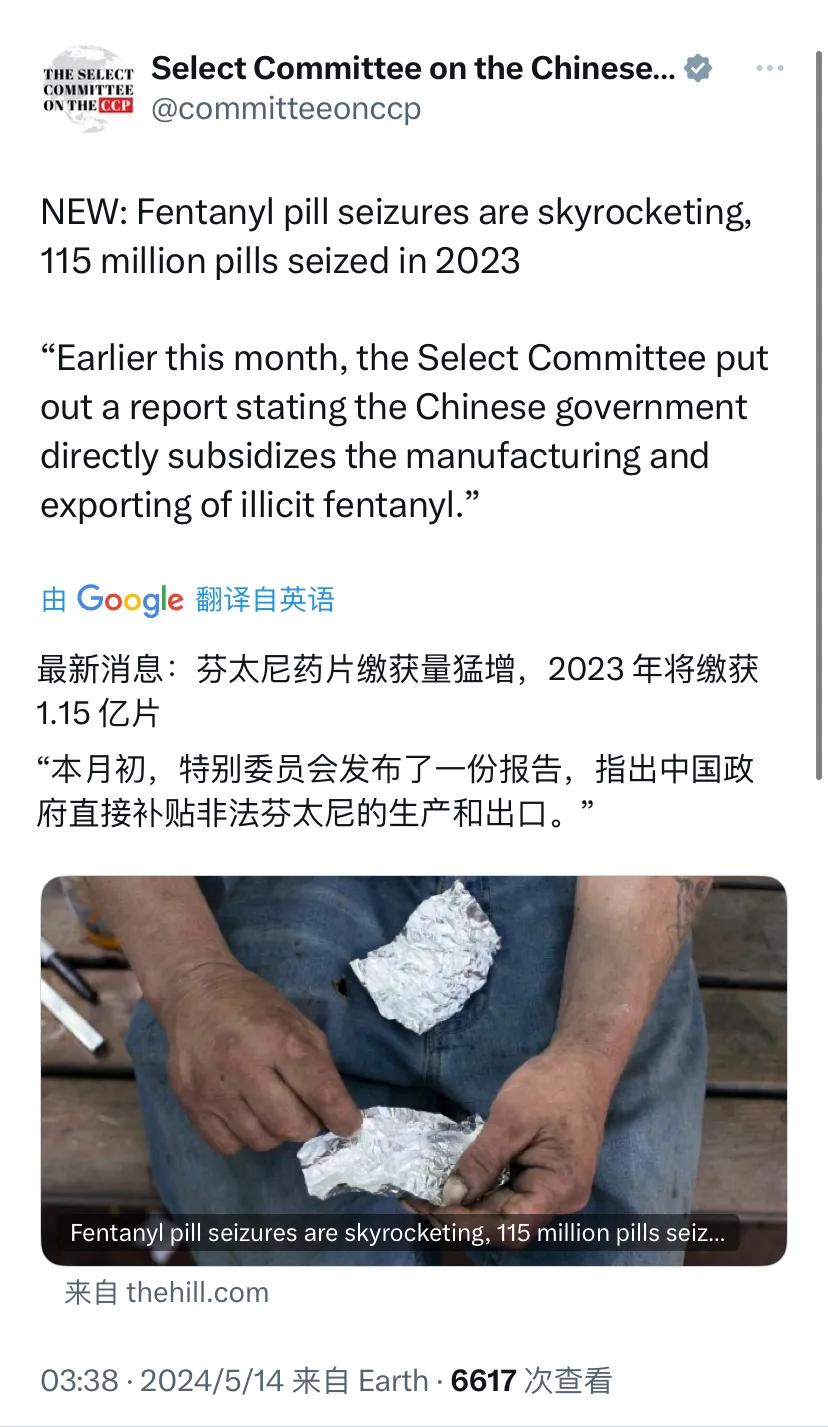Open the embedded article thumbnail image
Screen dimensions: 828x1427
(x=414, y=1060)
